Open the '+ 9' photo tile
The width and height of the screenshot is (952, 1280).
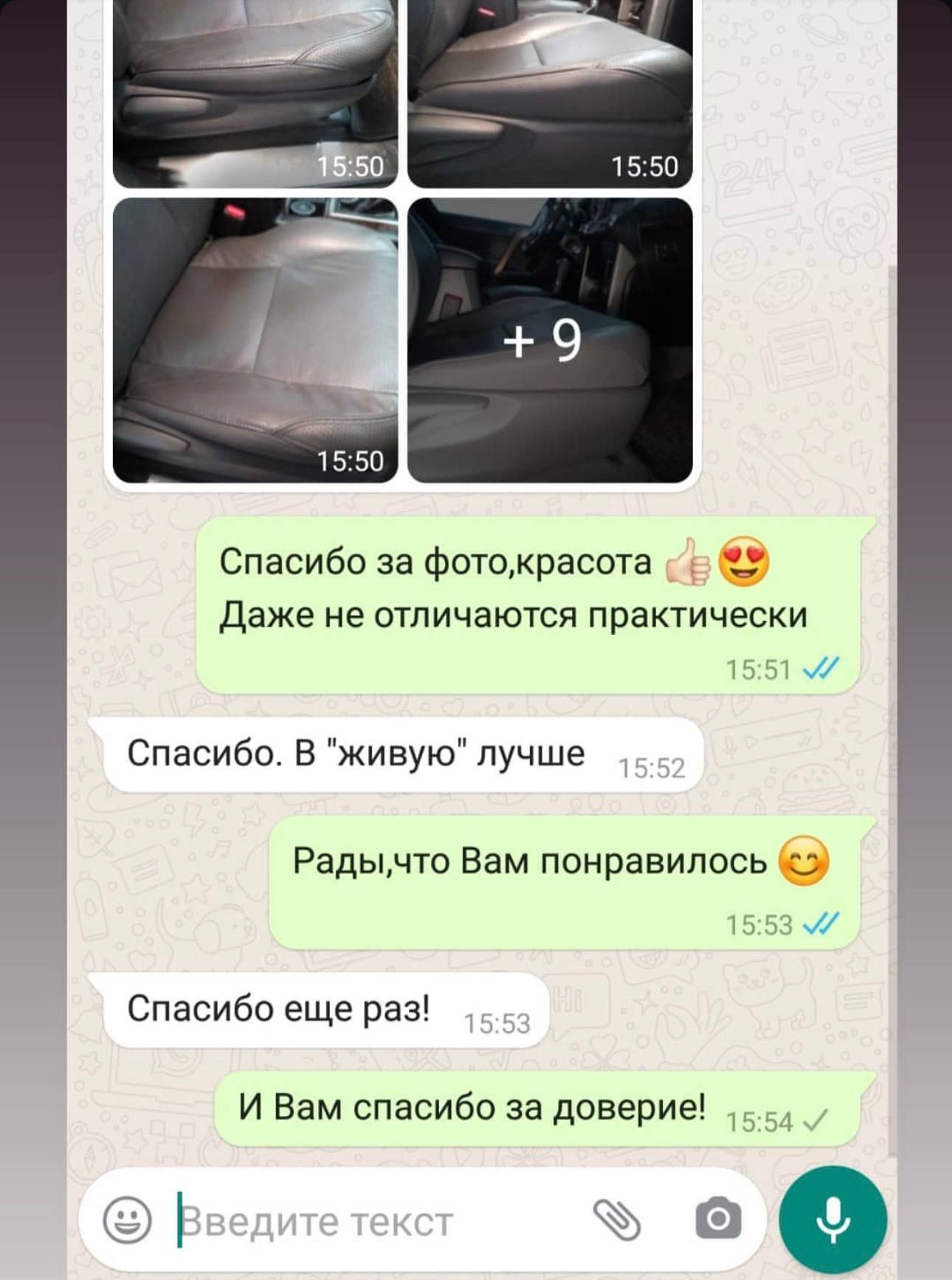(x=550, y=340)
